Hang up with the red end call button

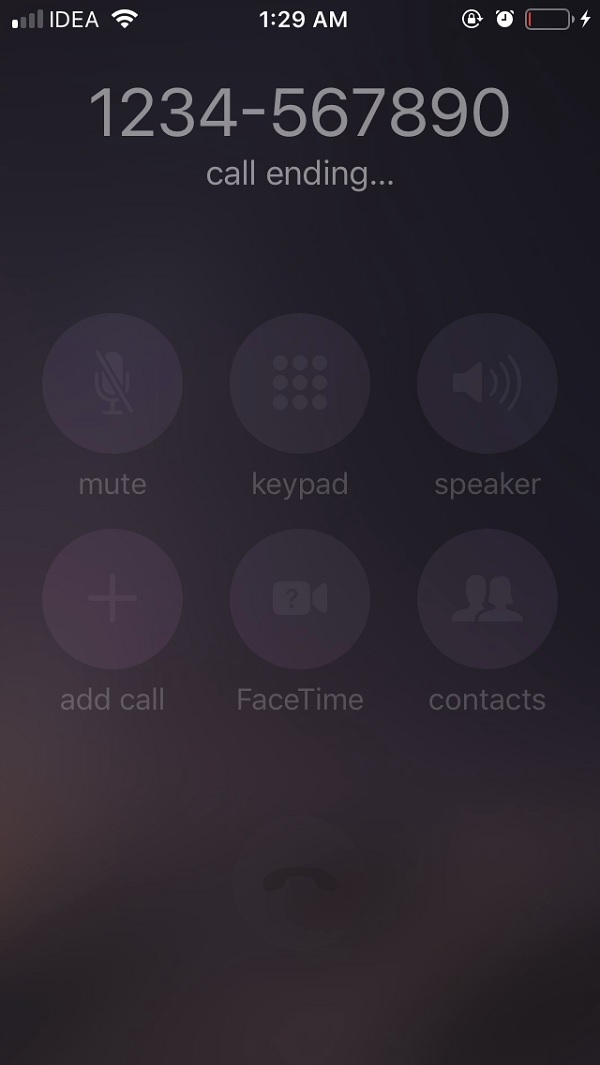pos(300,882)
